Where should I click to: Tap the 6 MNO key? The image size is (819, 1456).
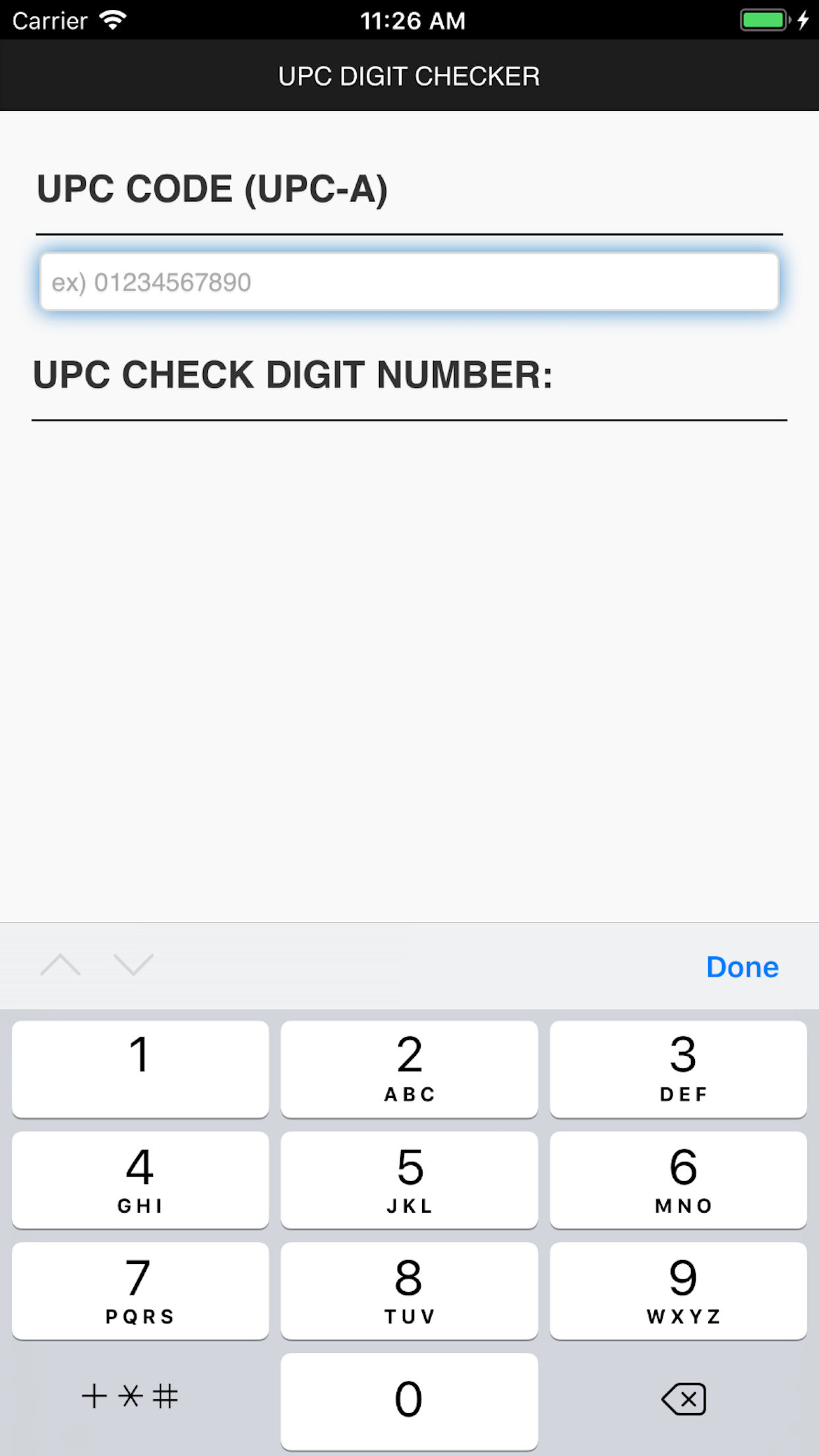[678, 1180]
